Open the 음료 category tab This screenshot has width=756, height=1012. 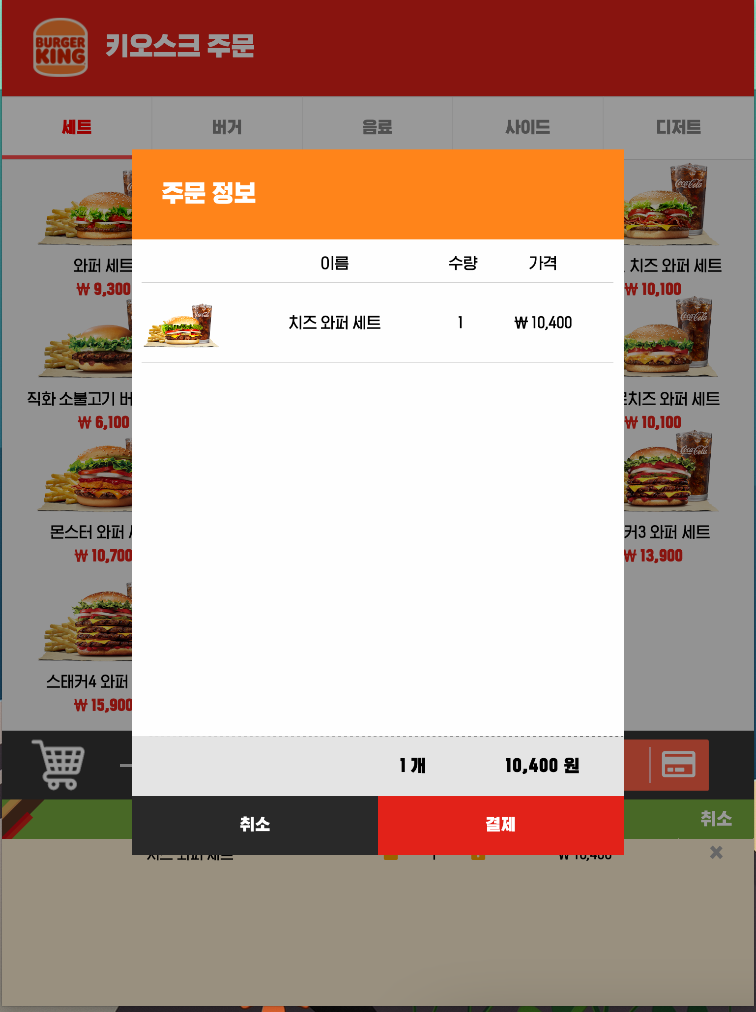coord(377,126)
